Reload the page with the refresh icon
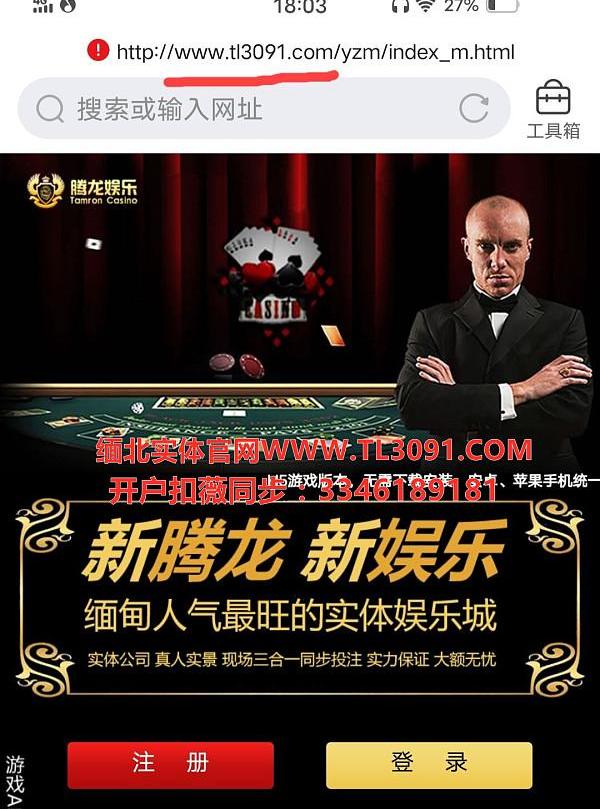 [474, 108]
